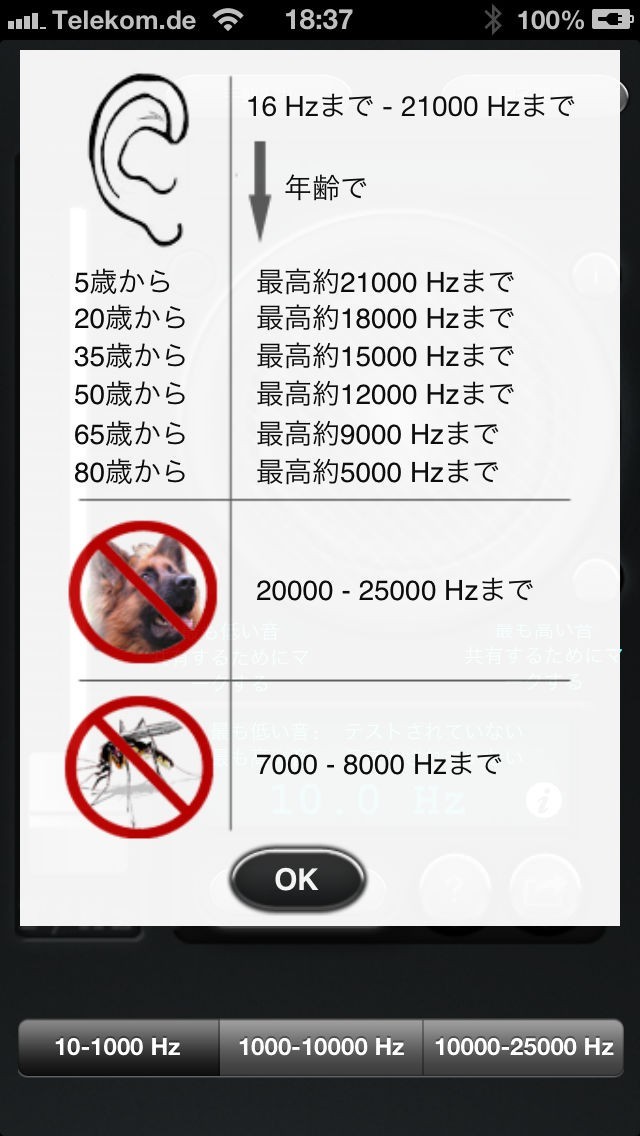The image size is (640, 1136).
Task: Choose the 10000-25000 Hz segment
Action: tap(523, 1047)
